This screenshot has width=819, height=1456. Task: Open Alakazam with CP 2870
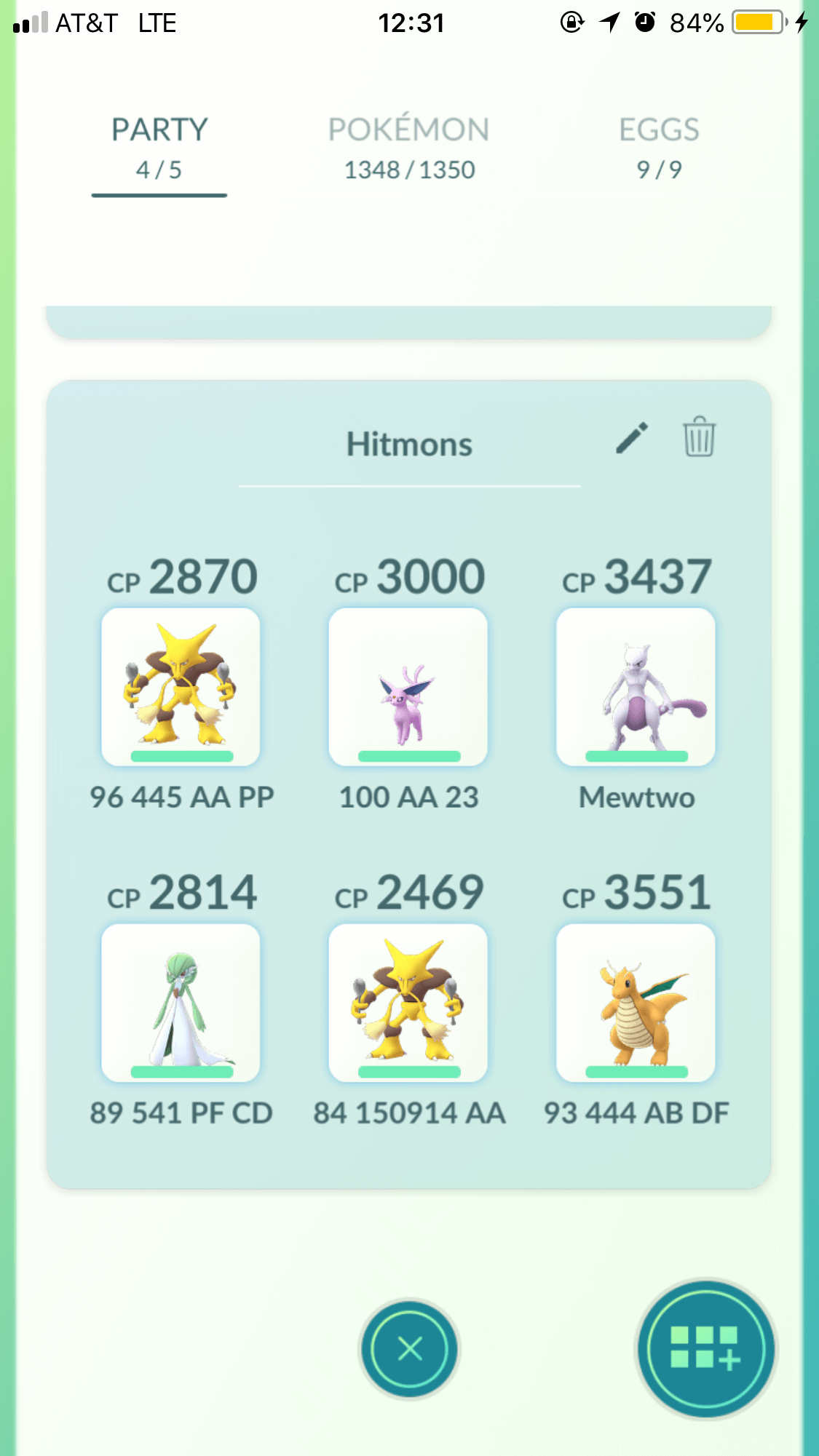(181, 687)
